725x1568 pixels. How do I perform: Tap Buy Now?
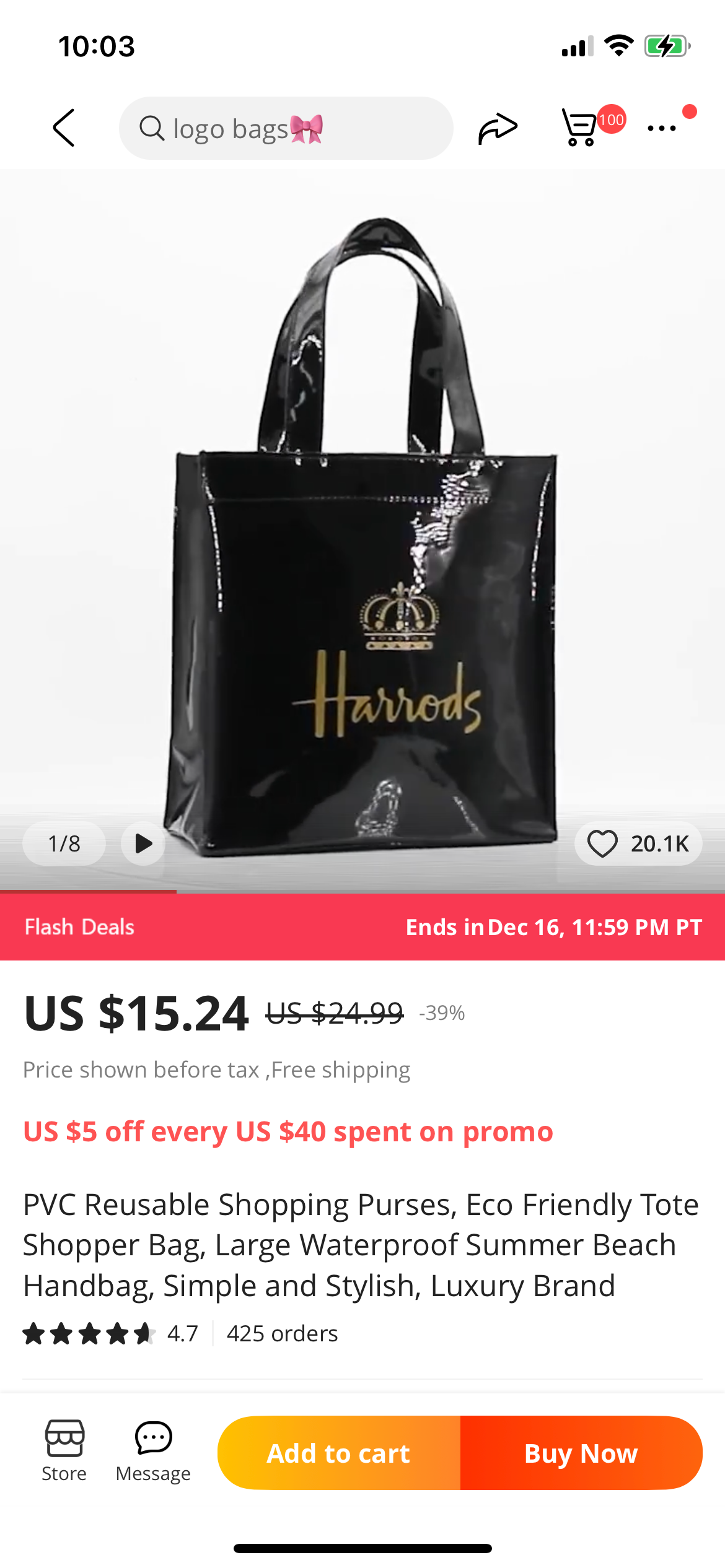tap(581, 1453)
